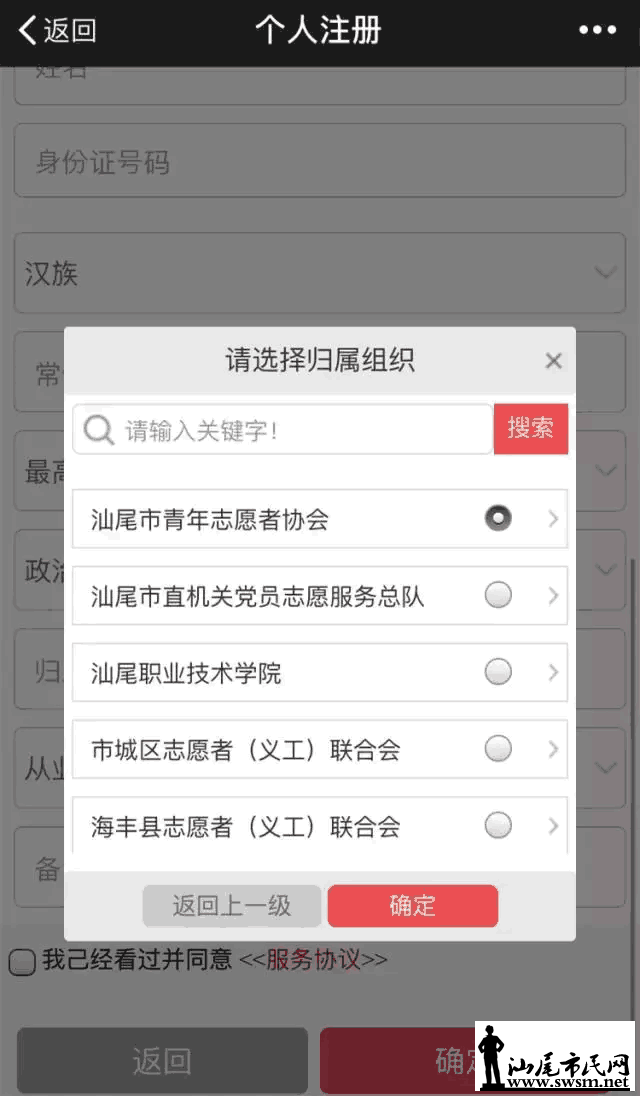Open the 服务协议 link
Viewport: 640px width, 1096px height.
312,960
